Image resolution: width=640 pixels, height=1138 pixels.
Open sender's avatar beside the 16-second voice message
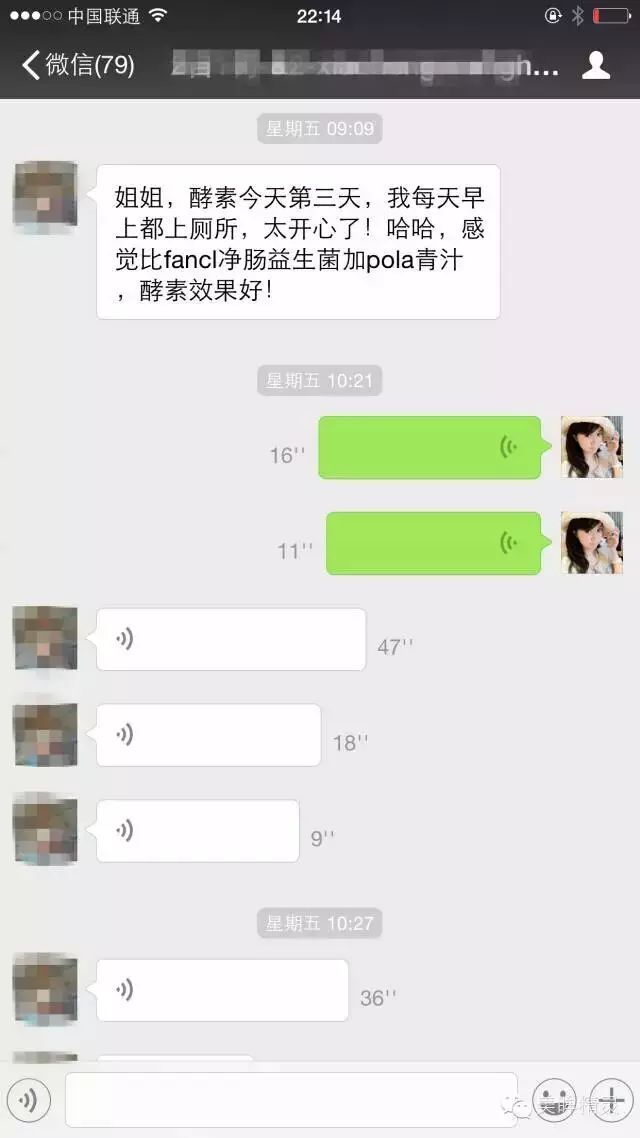coord(591,447)
